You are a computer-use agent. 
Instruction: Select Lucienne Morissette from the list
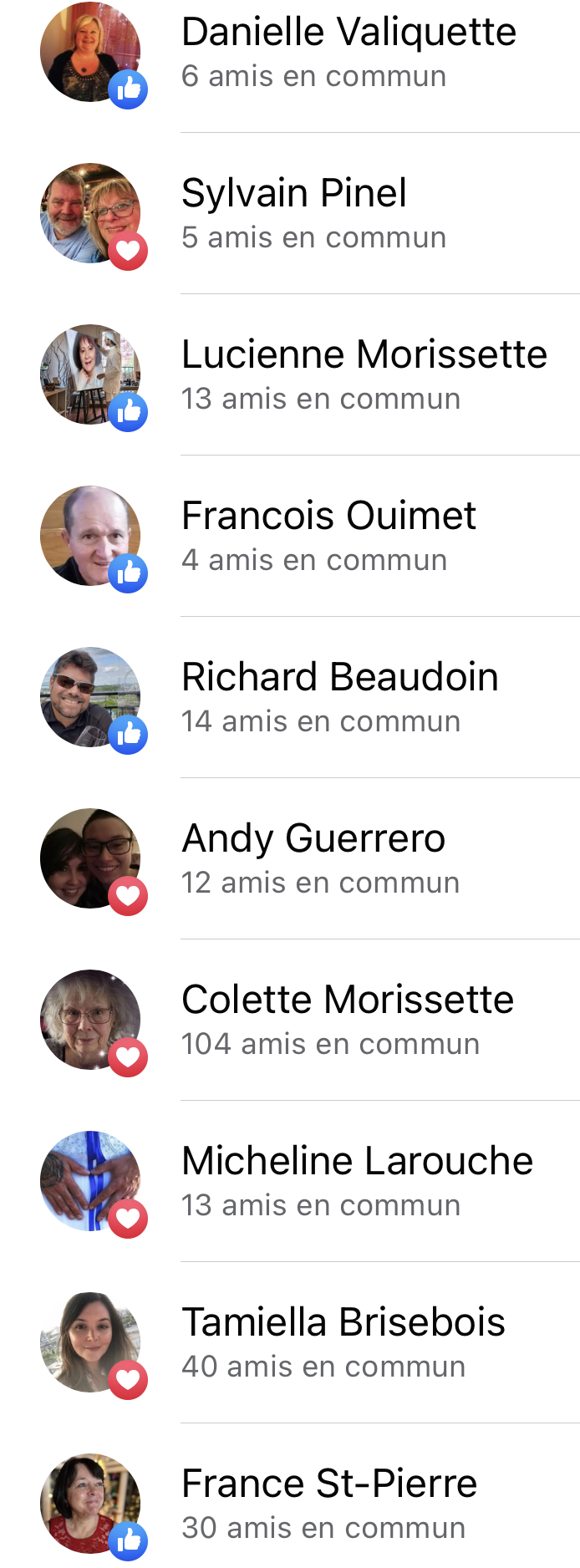[x=364, y=355]
